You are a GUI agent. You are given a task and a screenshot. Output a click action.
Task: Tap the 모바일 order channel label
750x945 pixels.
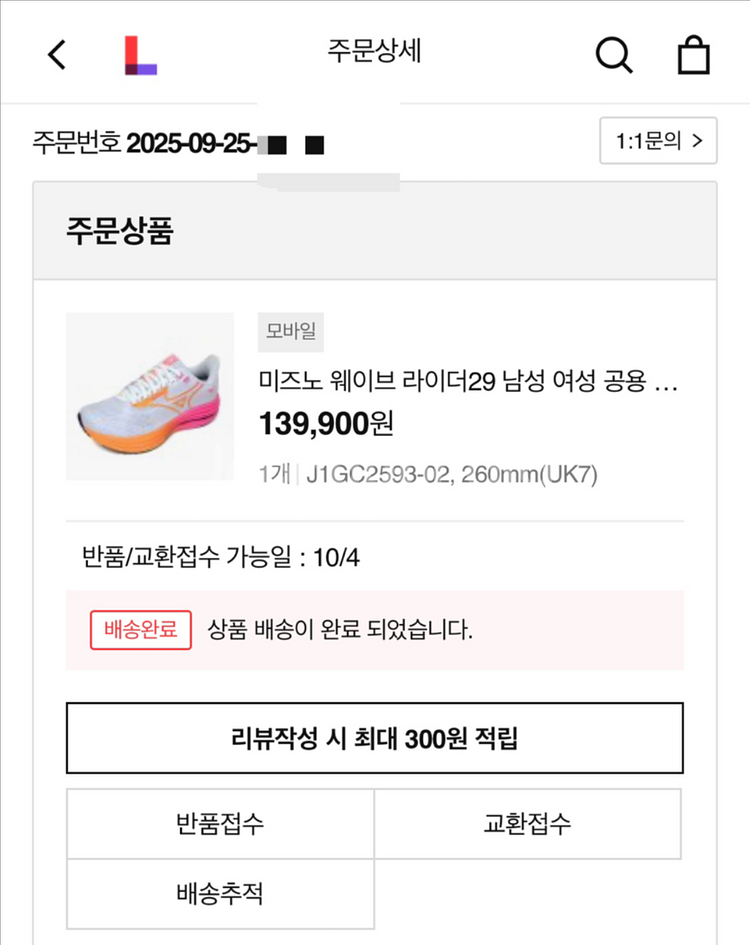click(290, 333)
